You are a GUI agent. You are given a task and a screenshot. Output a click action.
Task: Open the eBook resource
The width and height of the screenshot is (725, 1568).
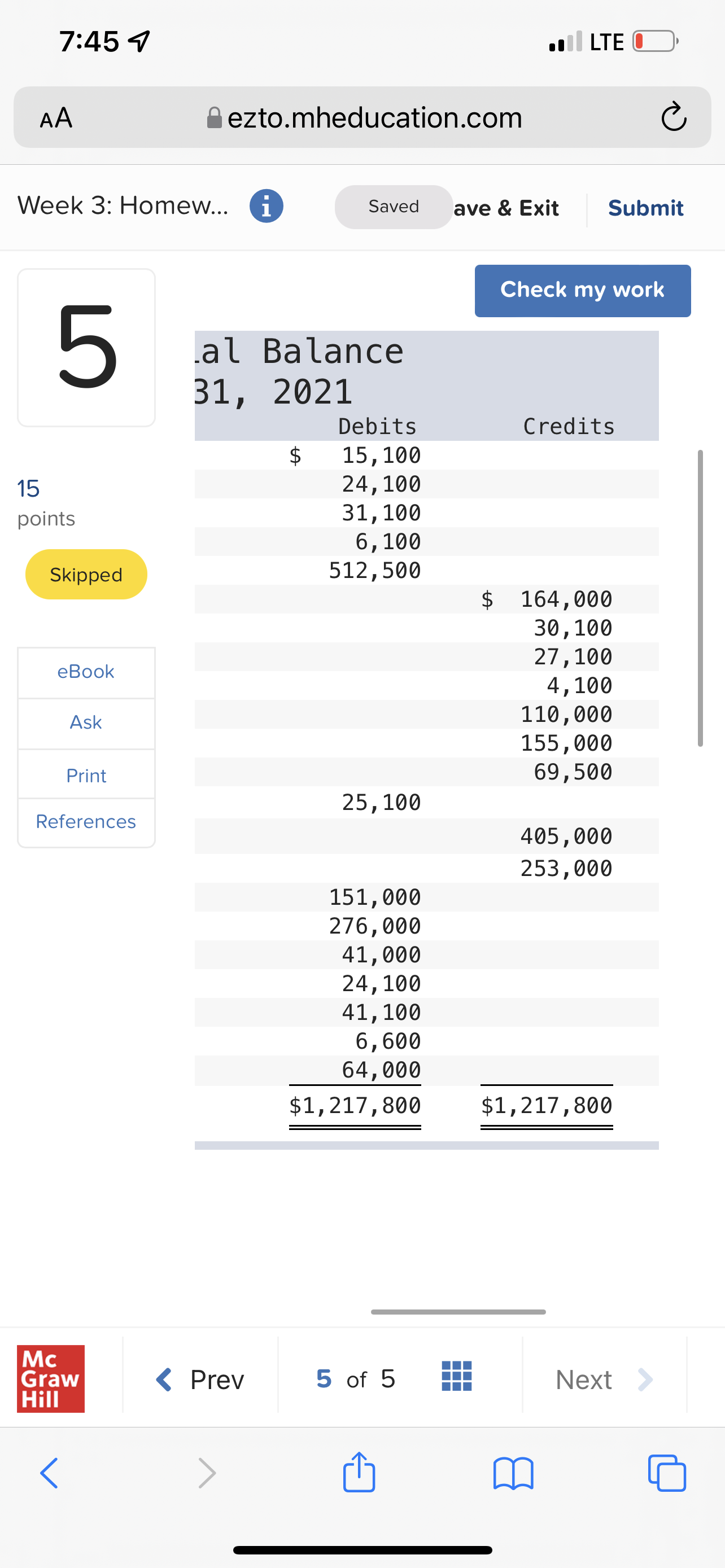[x=86, y=671]
